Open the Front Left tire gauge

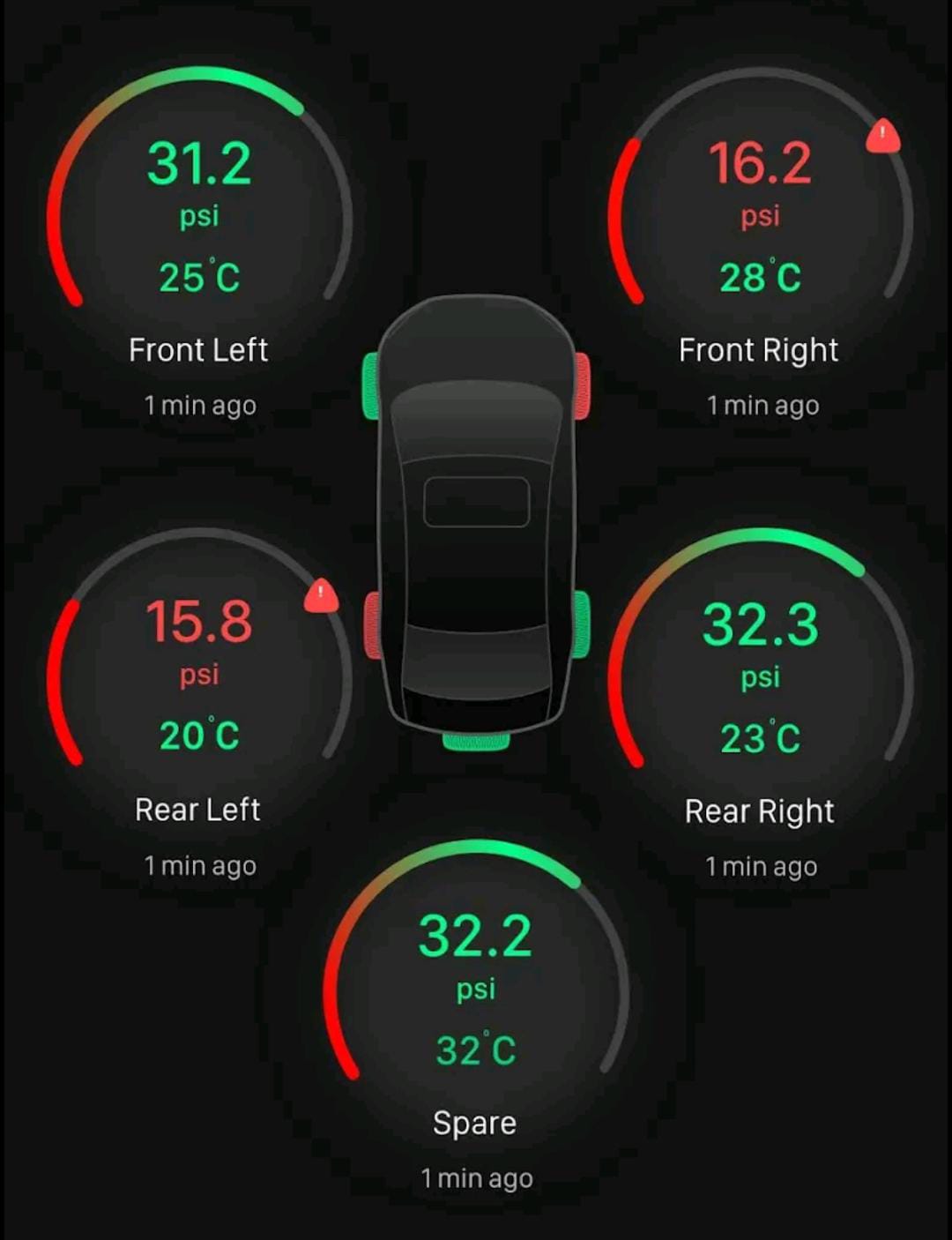coord(199,220)
